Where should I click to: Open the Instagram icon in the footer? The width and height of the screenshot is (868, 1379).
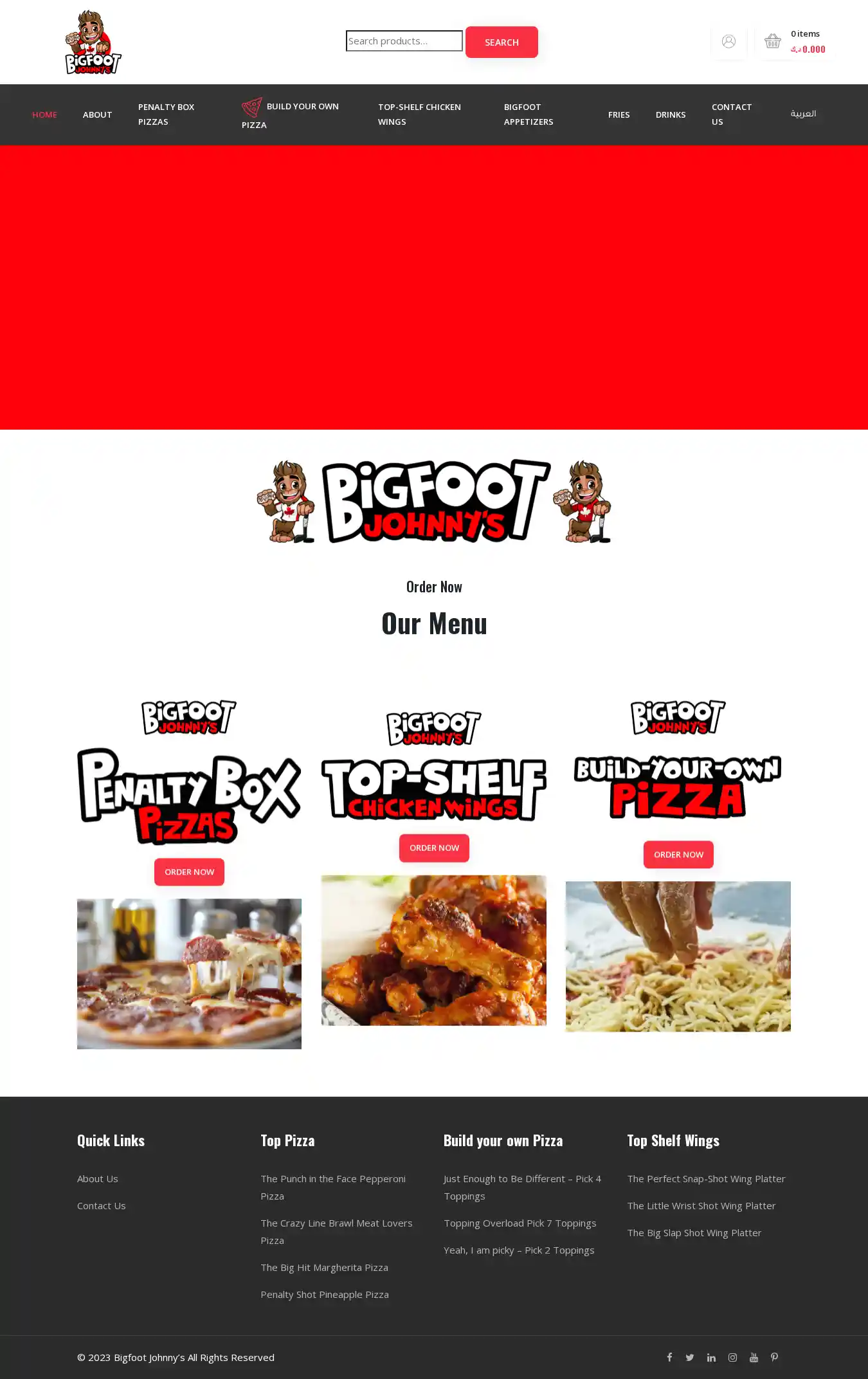tap(732, 1357)
